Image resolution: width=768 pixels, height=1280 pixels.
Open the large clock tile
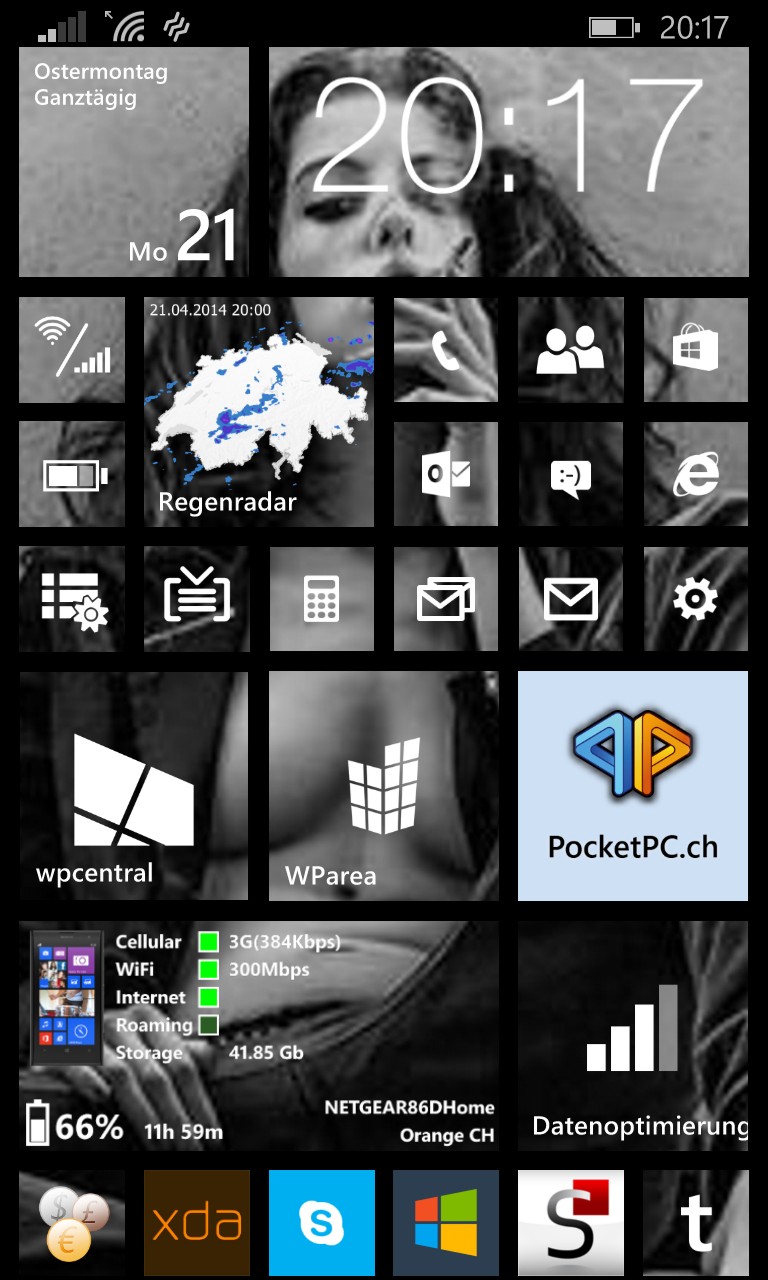click(509, 162)
